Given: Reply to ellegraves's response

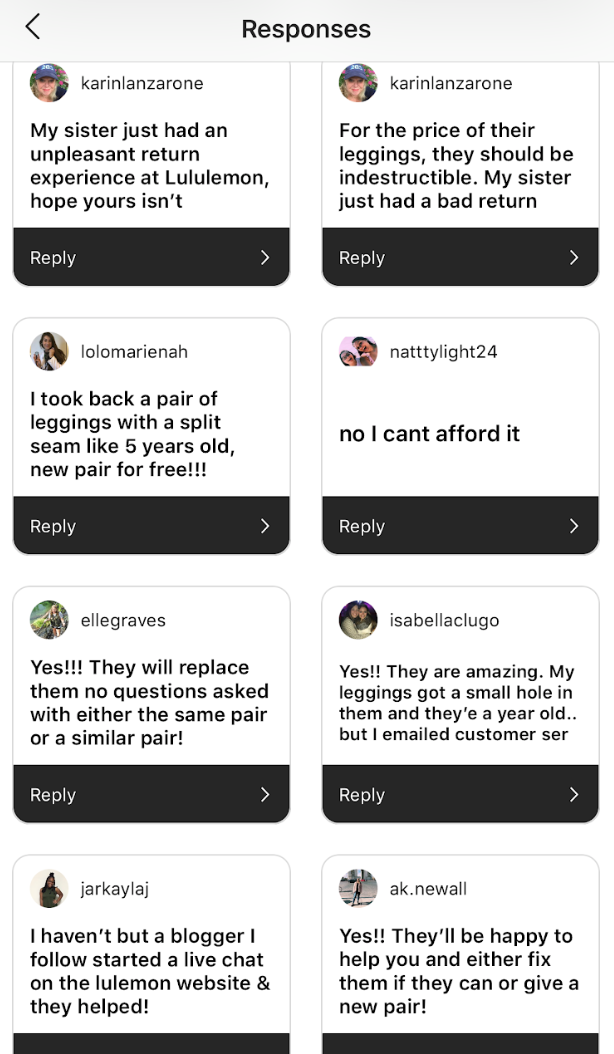Looking at the screenshot, I should (151, 795).
